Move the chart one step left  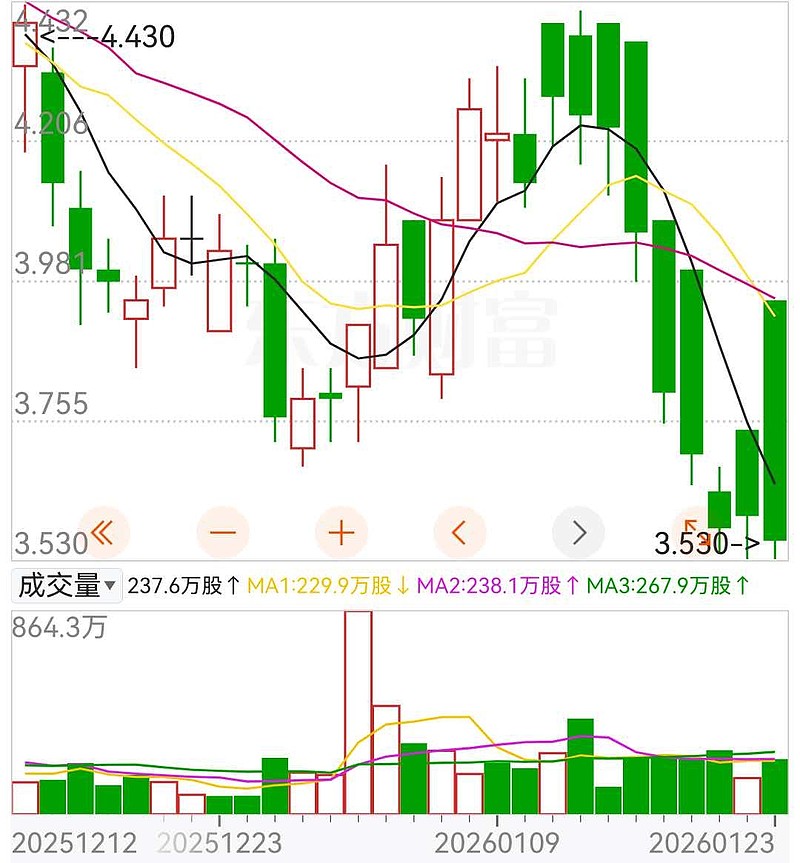(x=460, y=532)
